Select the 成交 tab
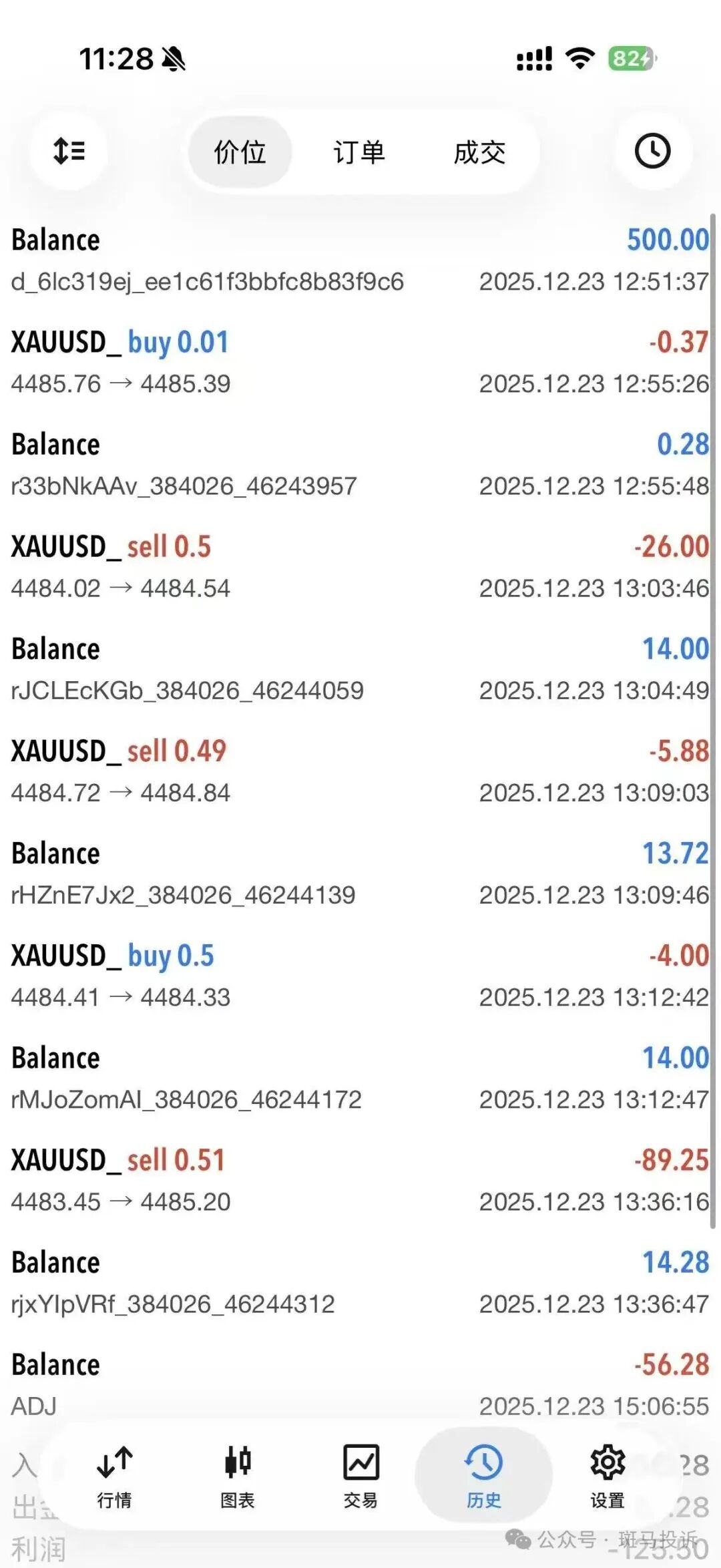This screenshot has width=721, height=1568. click(479, 152)
